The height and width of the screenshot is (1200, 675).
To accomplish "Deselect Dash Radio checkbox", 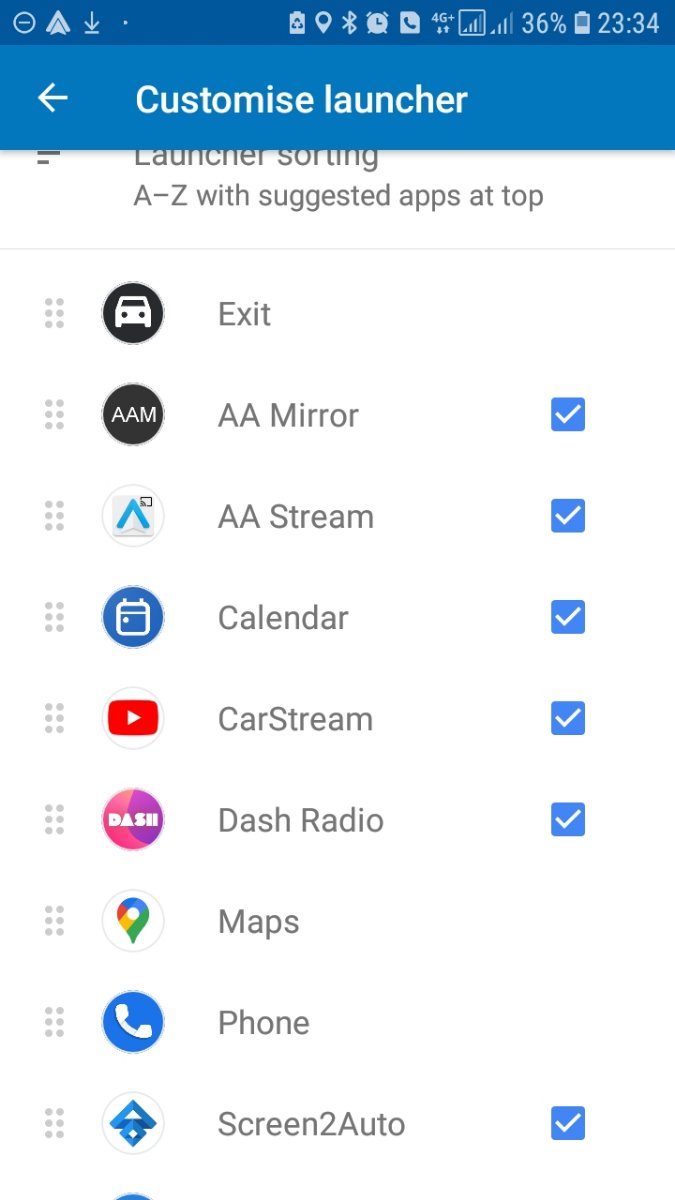I will [568, 820].
